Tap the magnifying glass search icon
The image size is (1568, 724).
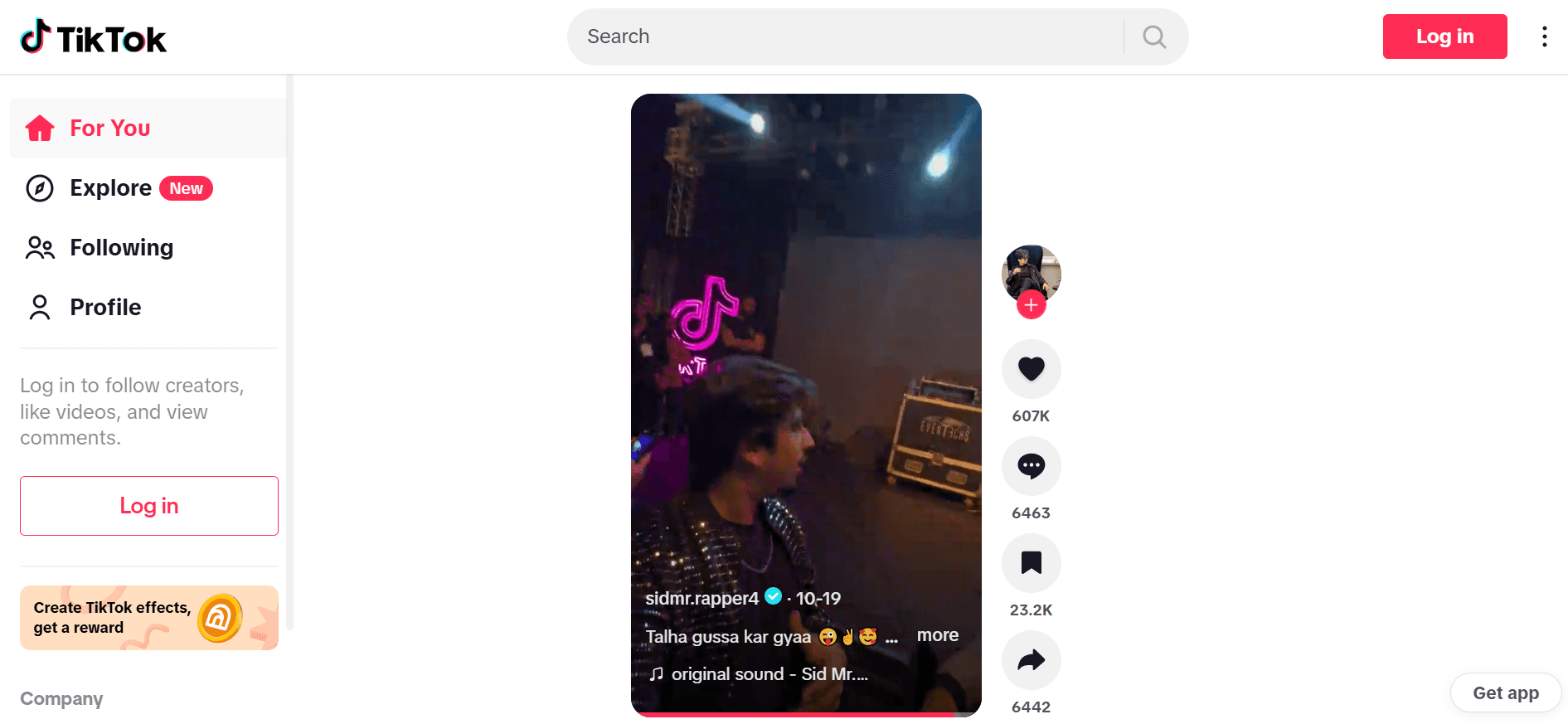click(x=1154, y=36)
